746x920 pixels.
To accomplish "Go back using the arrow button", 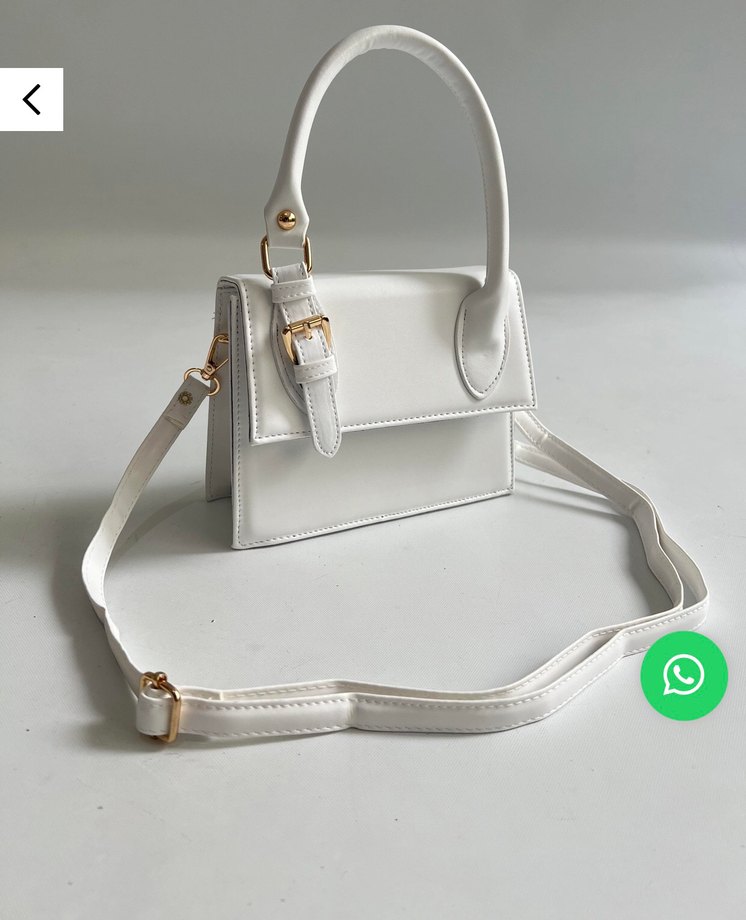I will (x=31, y=99).
